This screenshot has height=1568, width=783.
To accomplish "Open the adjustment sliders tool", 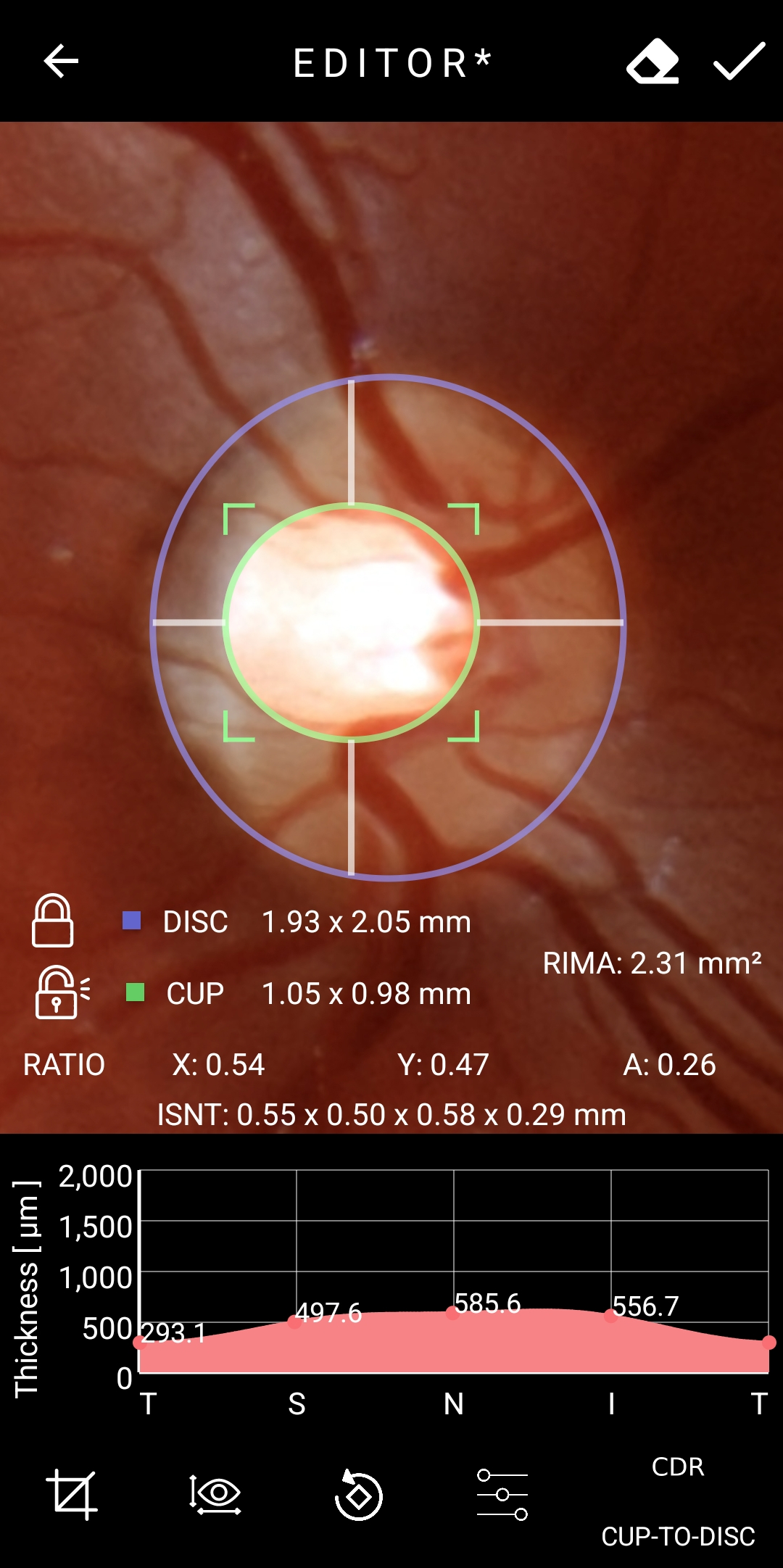I will click(x=502, y=1495).
